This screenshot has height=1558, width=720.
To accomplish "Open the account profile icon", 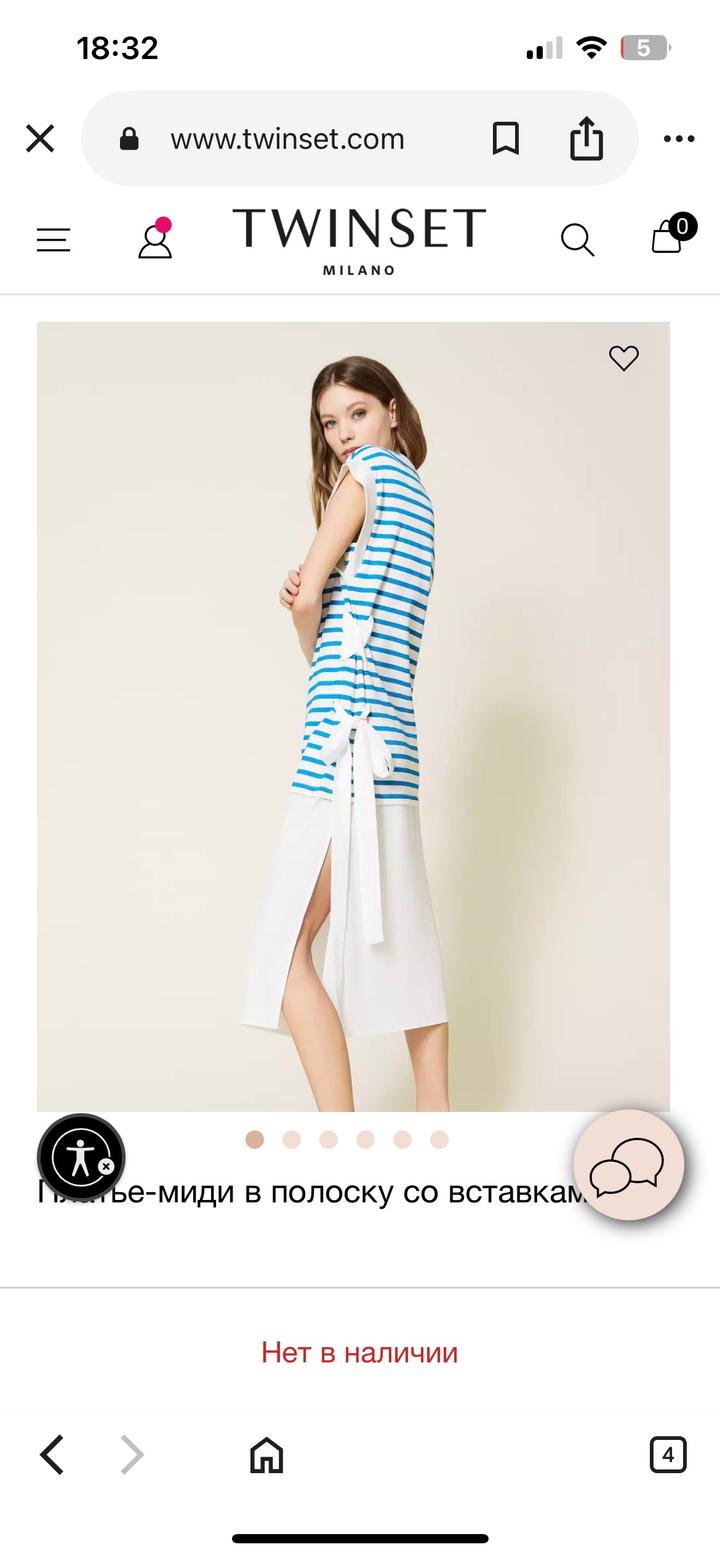I will (155, 240).
